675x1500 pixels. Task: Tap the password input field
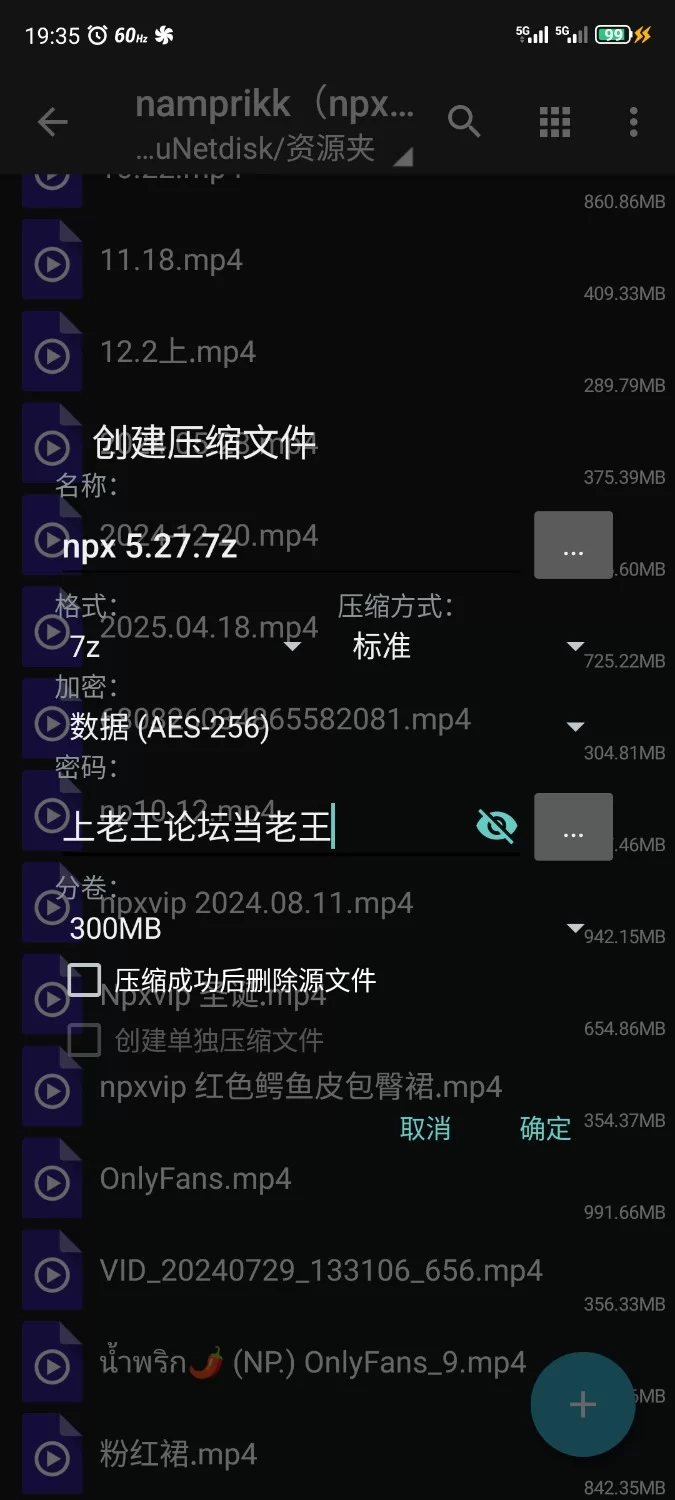tap(265, 827)
